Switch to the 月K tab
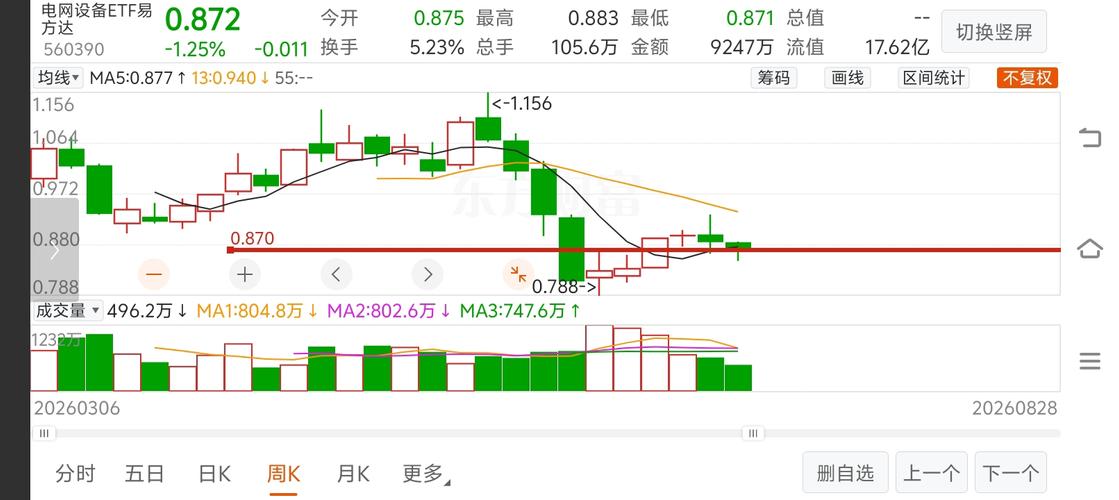Viewport: 1119px width, 500px height. (353, 474)
